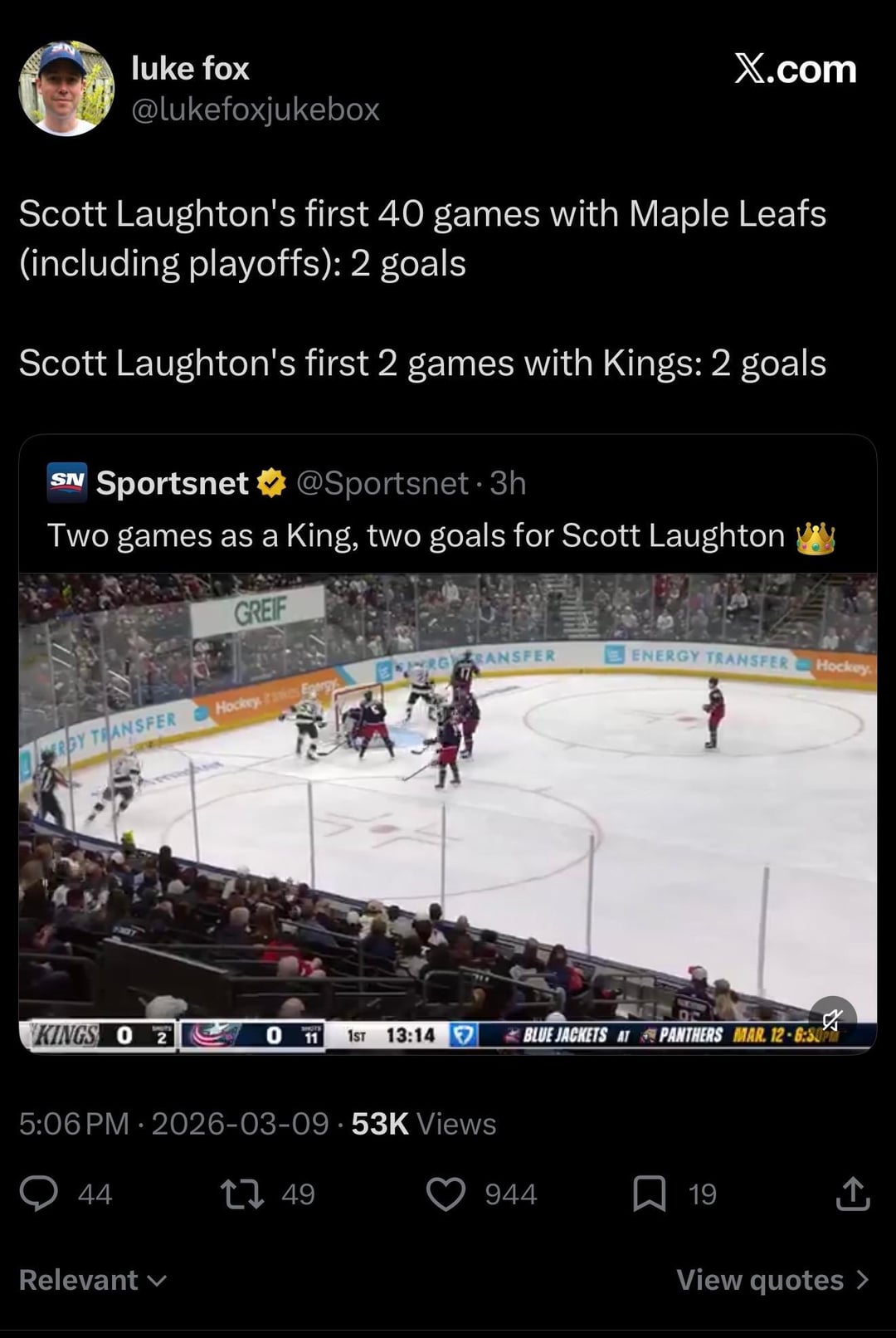Open the Relevant sort dropdown
The image size is (896, 1338).
tap(93, 1280)
